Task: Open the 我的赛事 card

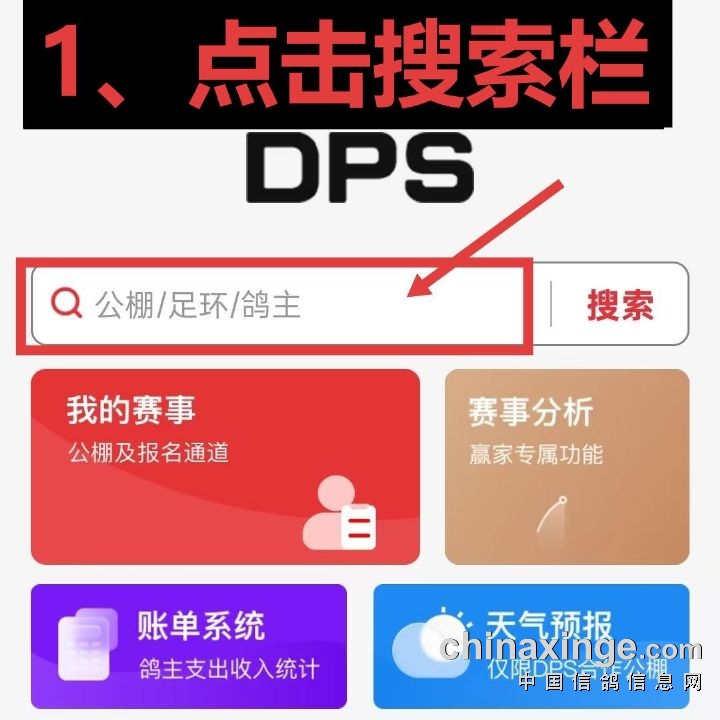Action: tap(225, 465)
